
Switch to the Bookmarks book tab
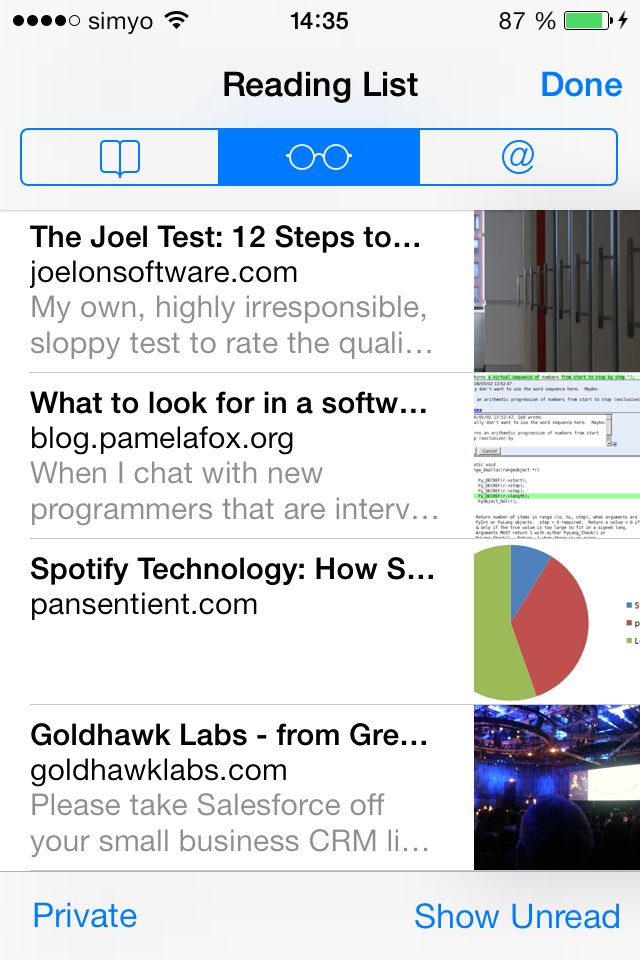pos(119,157)
